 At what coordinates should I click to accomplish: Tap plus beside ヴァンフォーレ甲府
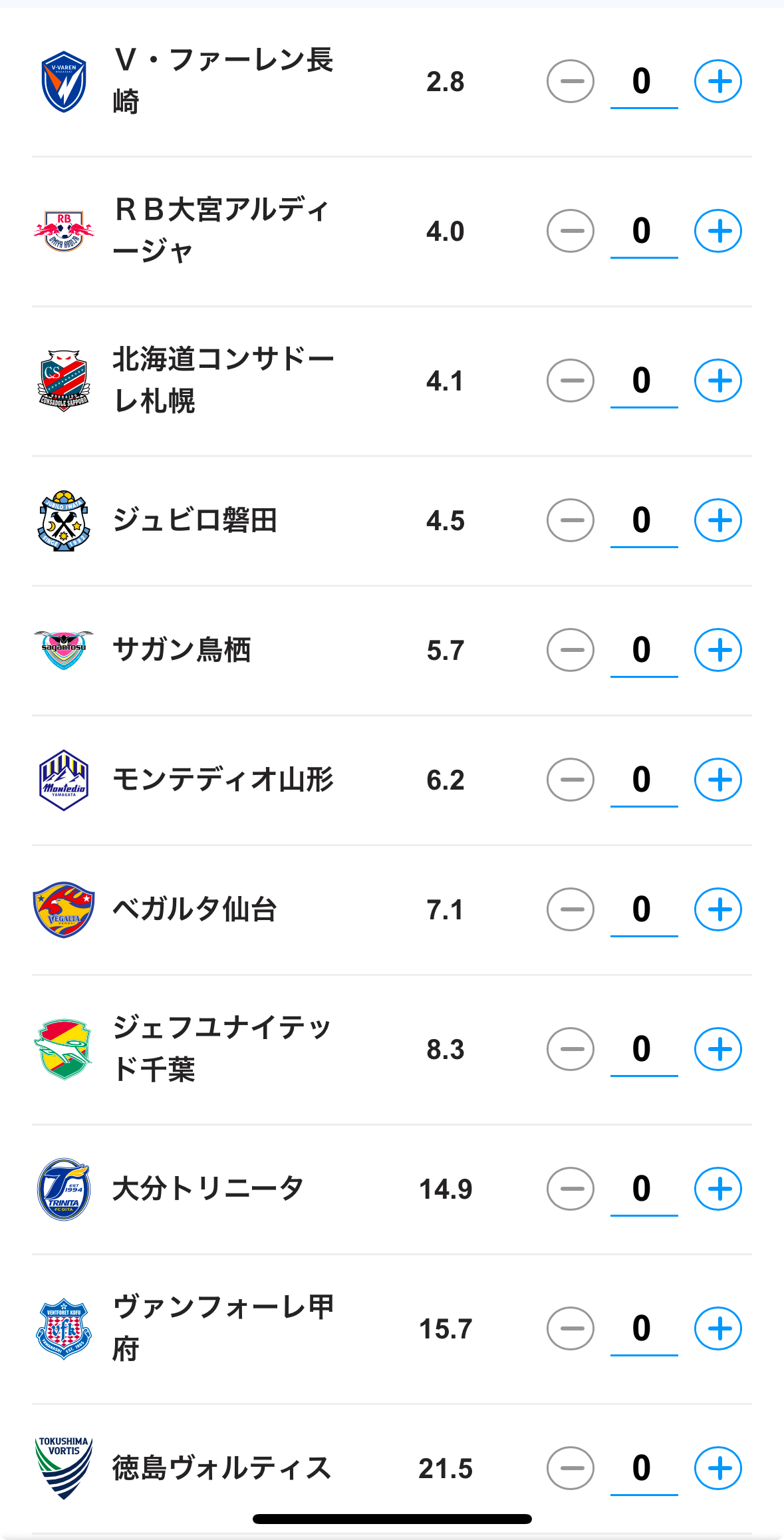tap(718, 1328)
